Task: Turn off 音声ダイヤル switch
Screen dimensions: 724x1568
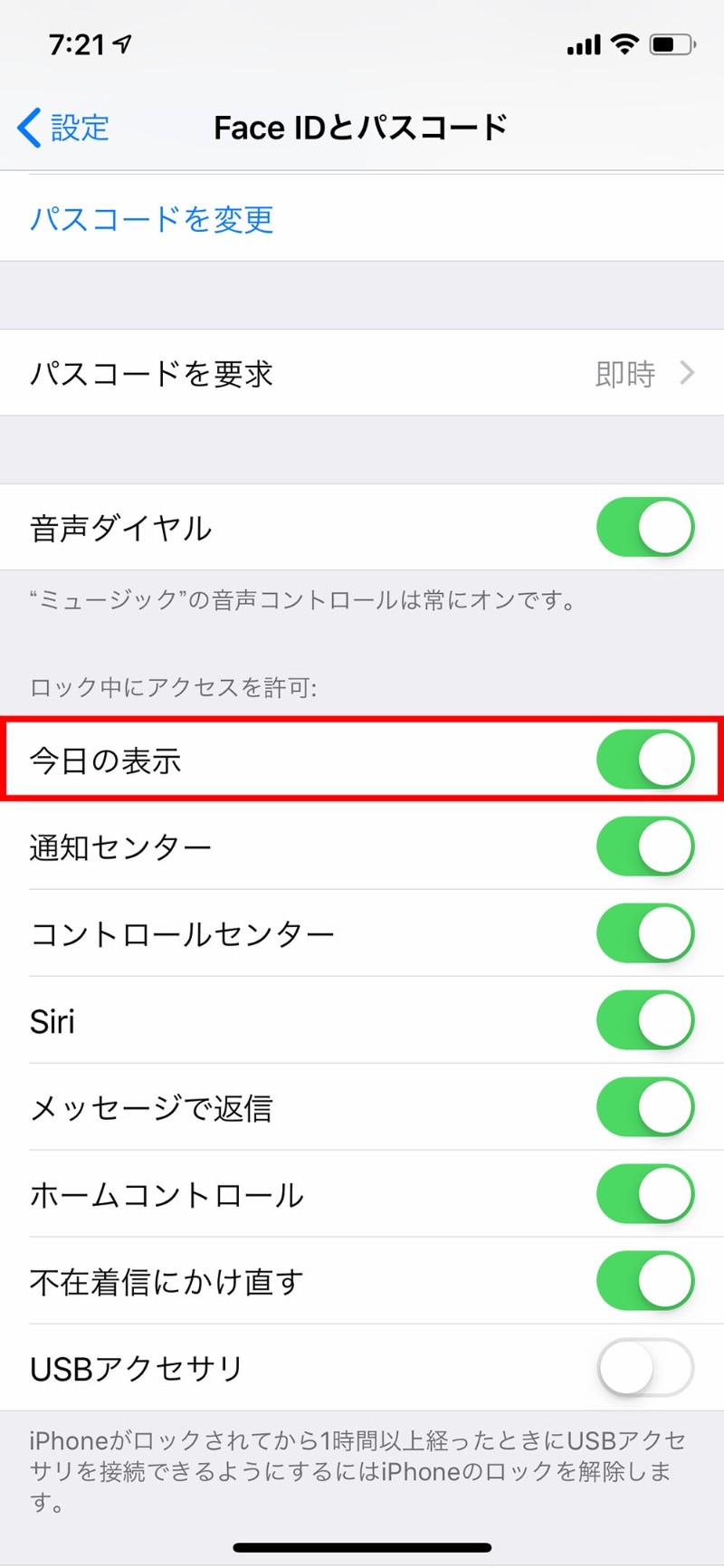Action: pyautogui.click(x=644, y=527)
